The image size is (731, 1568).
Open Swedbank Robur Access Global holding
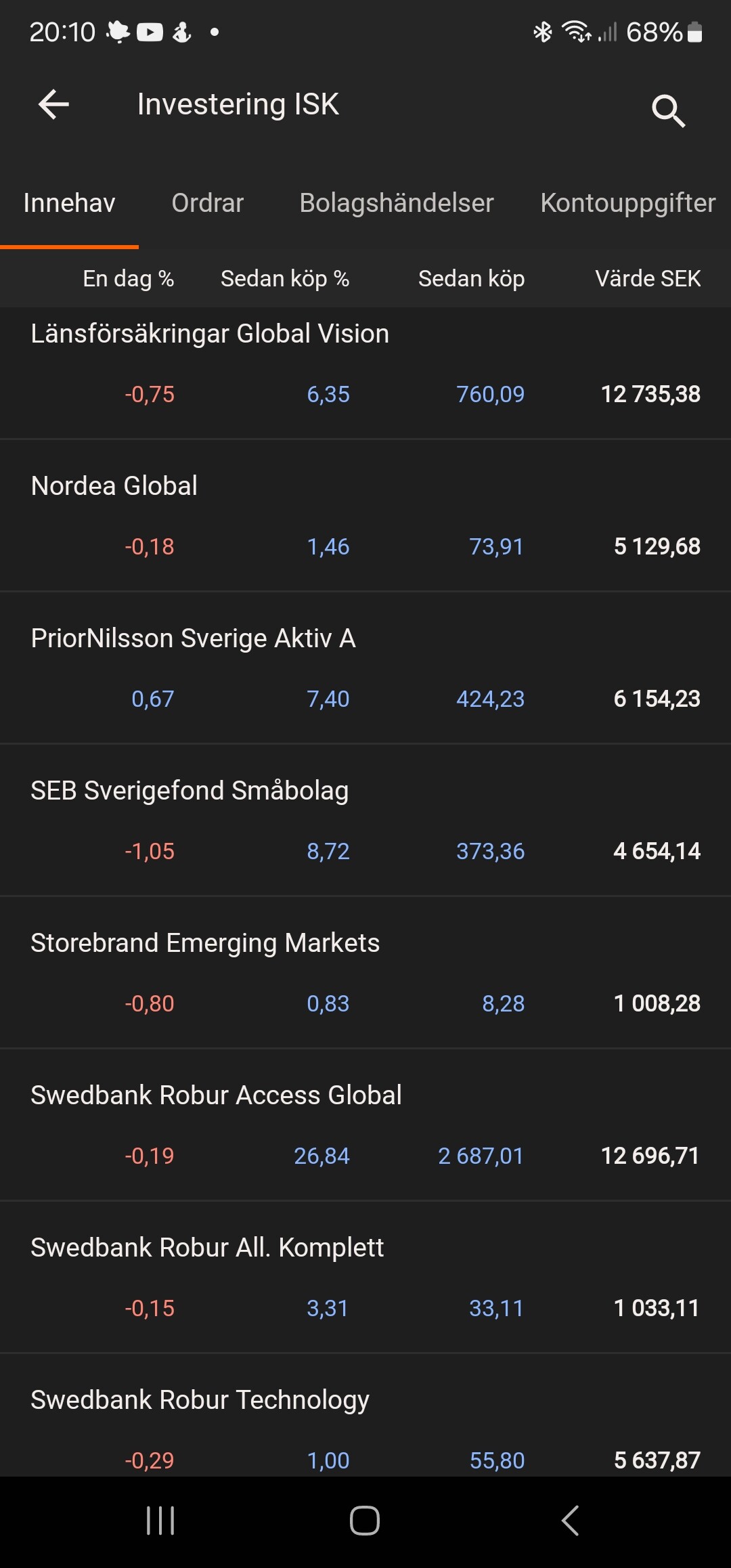point(365,1125)
